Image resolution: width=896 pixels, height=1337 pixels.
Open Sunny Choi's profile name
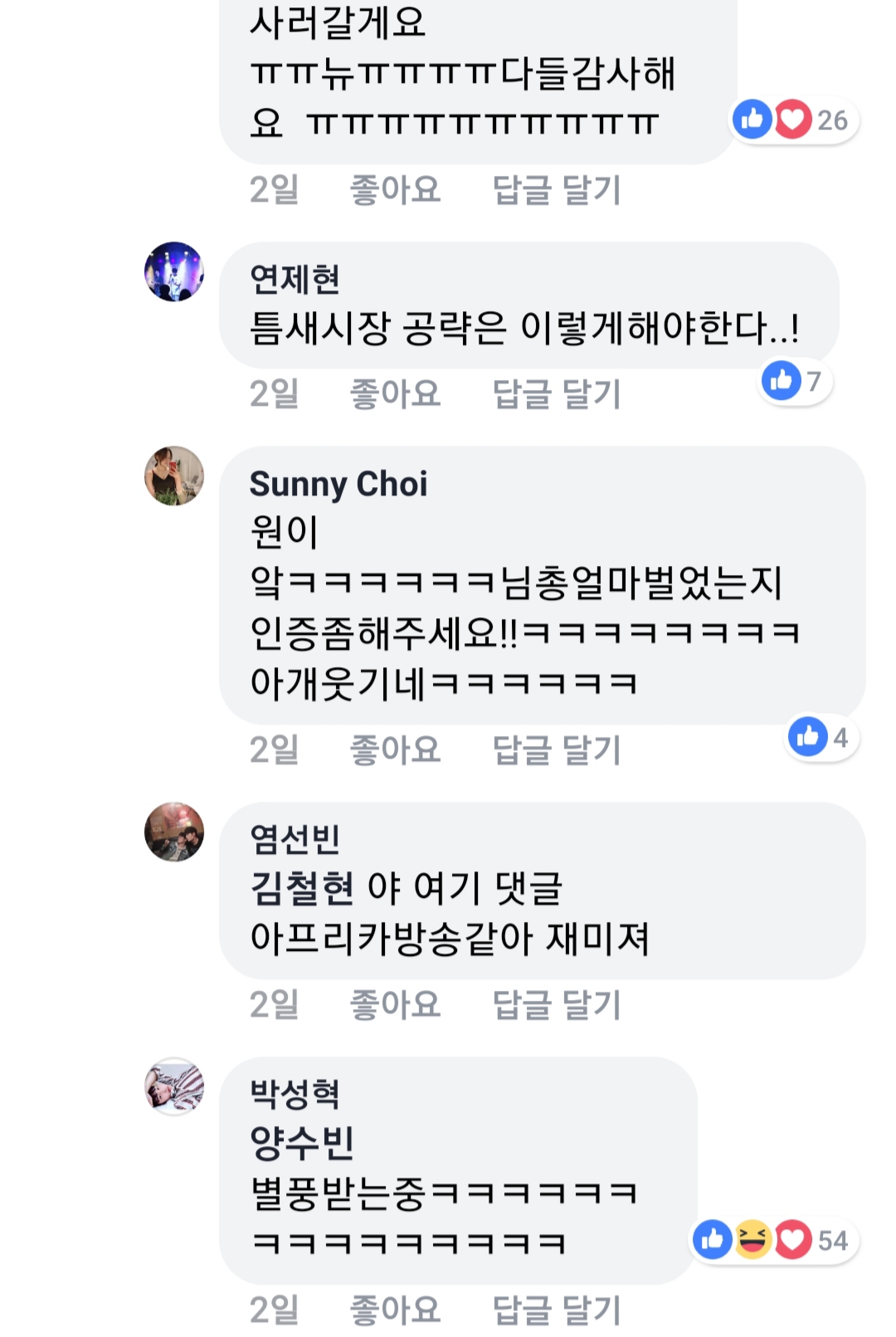(x=338, y=484)
